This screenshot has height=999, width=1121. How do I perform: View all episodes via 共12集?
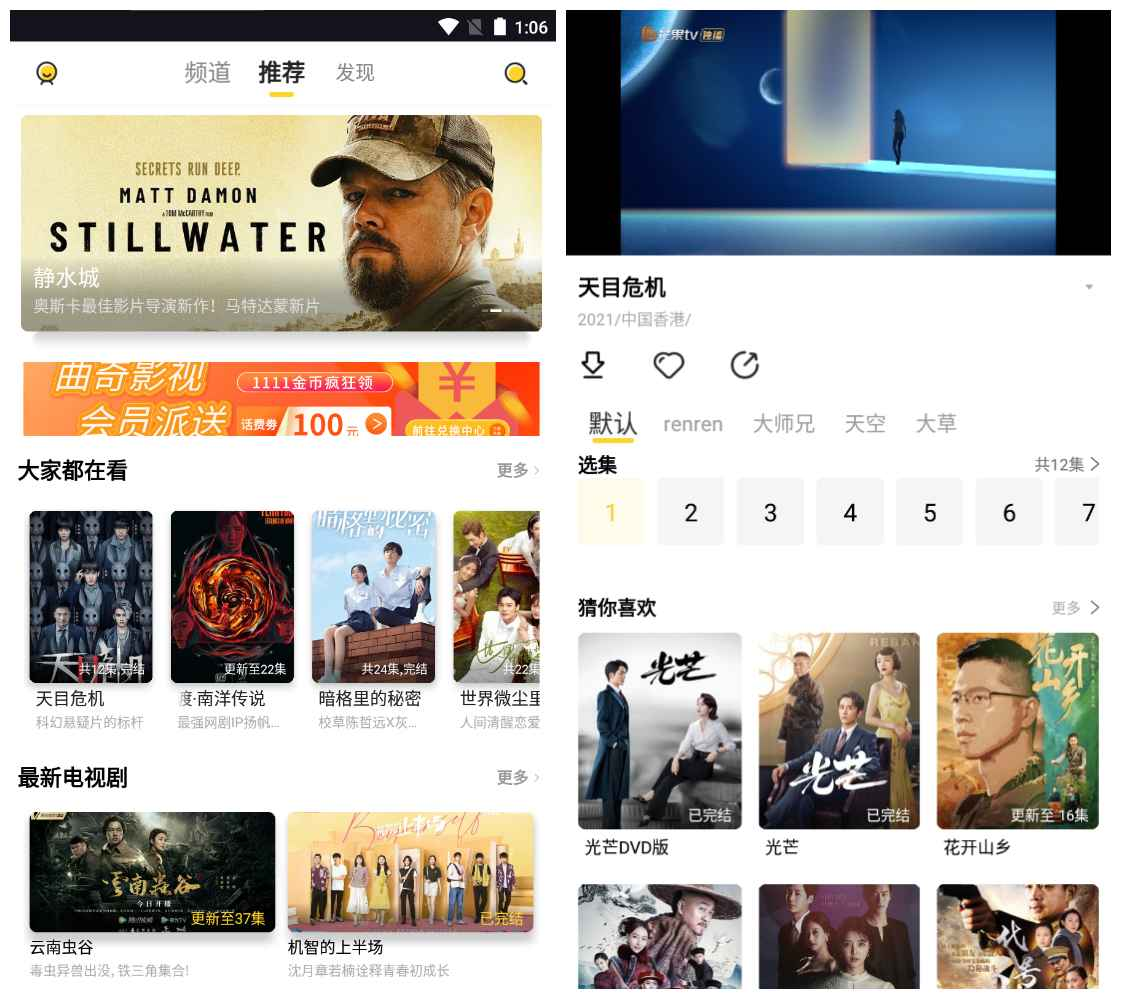click(x=1066, y=464)
